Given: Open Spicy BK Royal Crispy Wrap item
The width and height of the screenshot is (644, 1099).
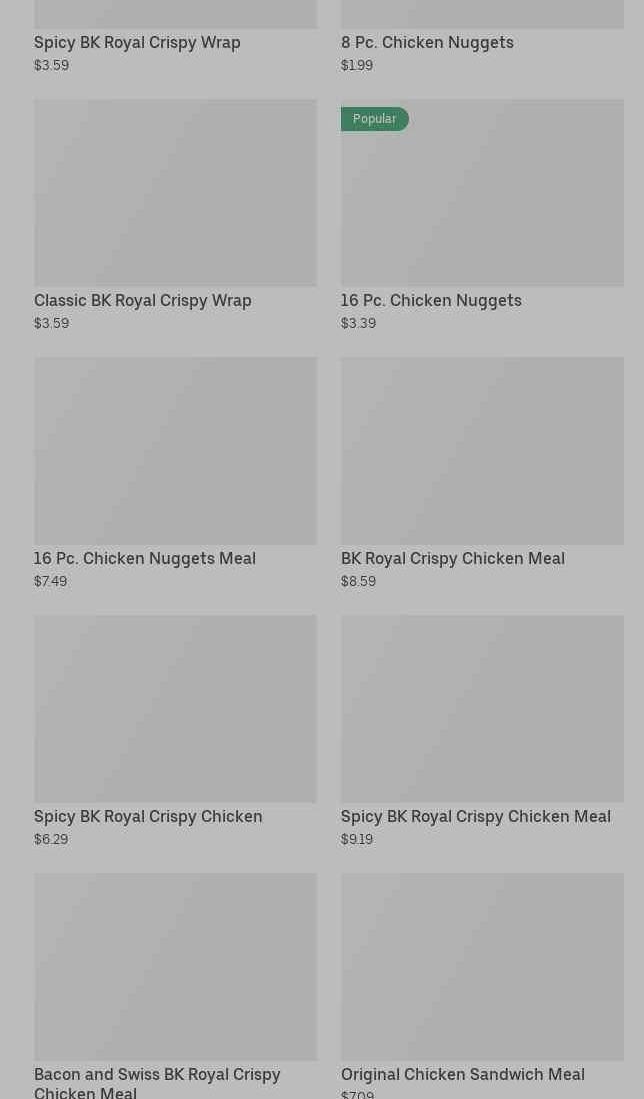Looking at the screenshot, I should tap(175, 37).
